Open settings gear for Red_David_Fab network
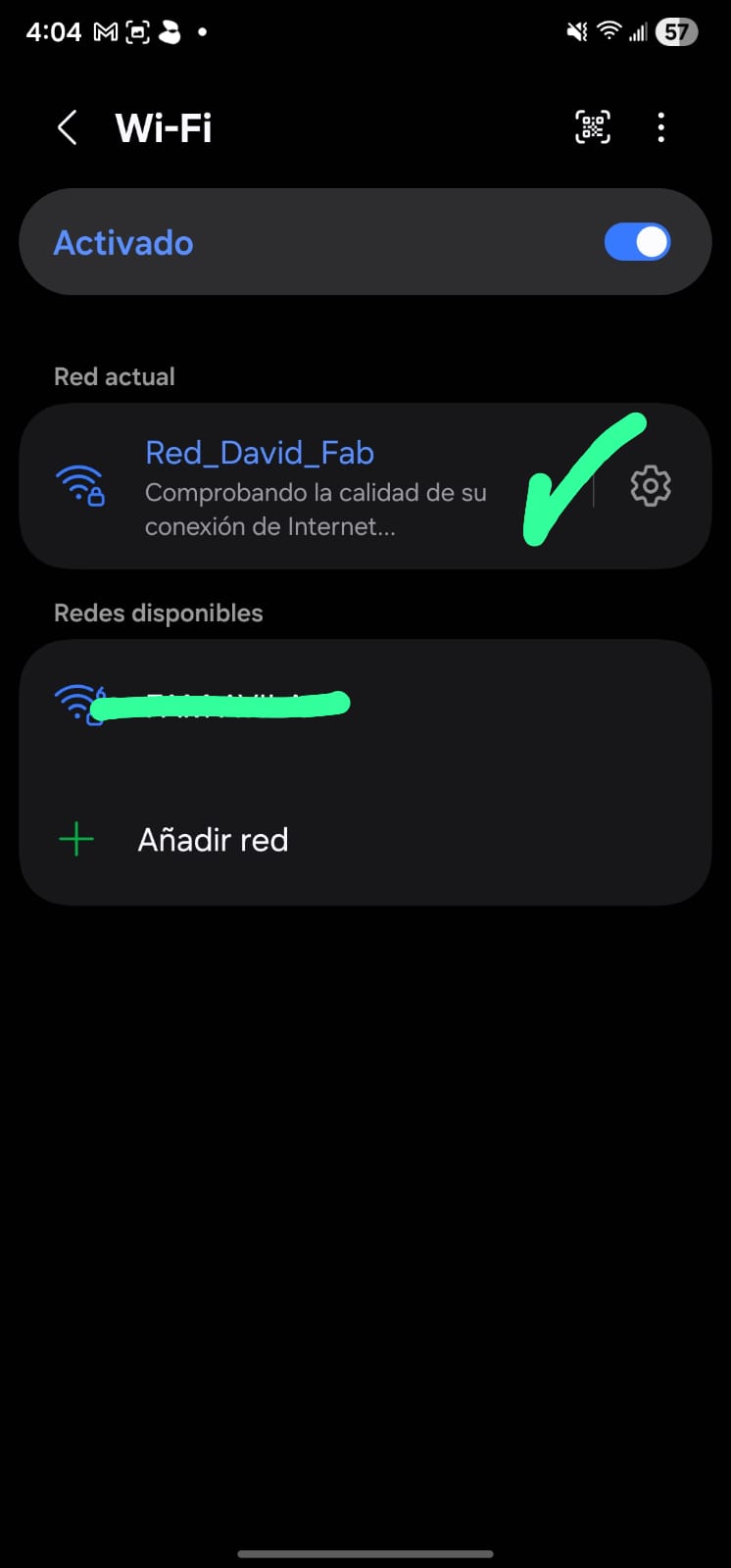This screenshot has height=1568, width=731. coord(649,485)
